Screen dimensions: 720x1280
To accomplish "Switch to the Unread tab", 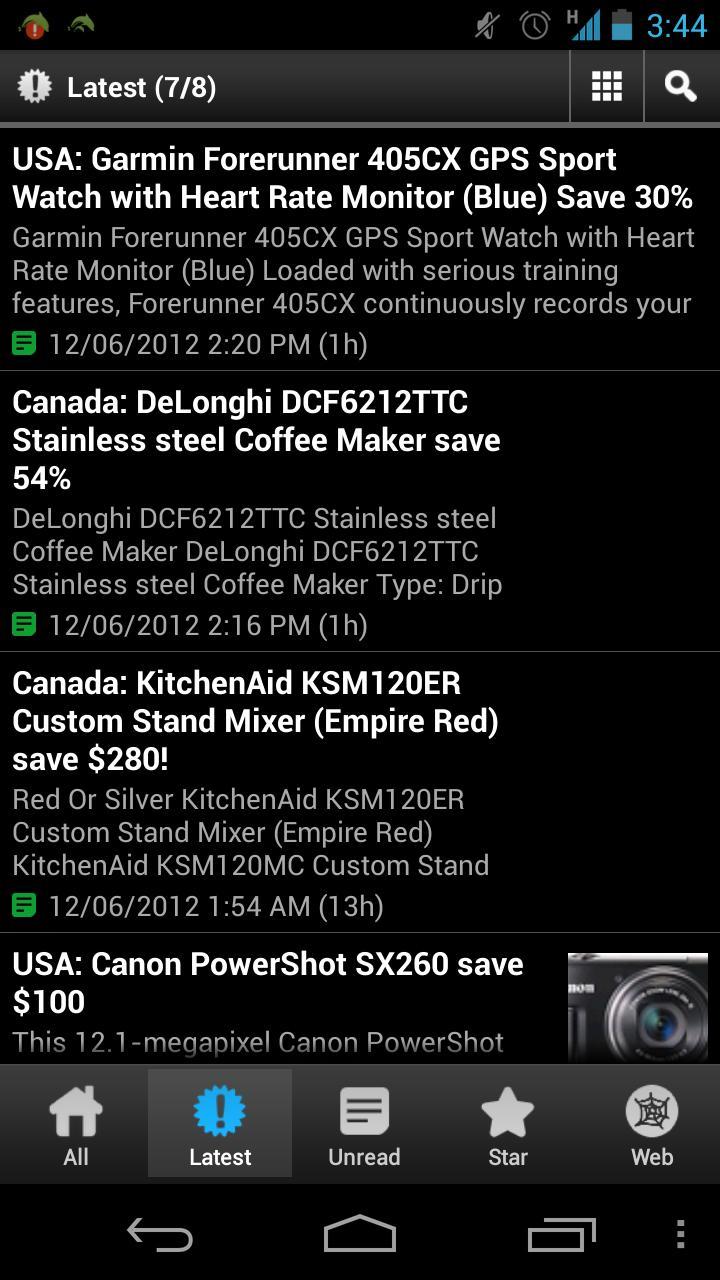I will click(364, 1124).
